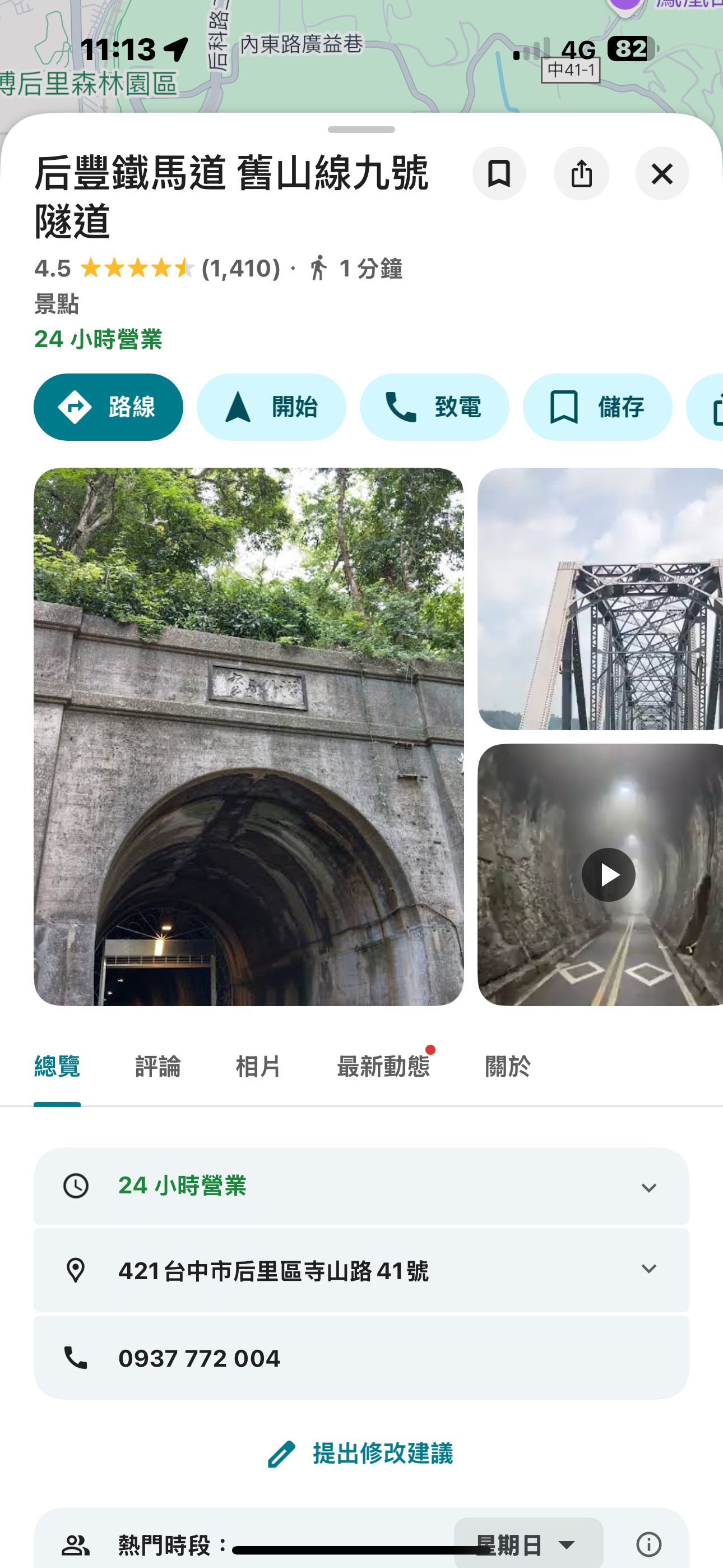This screenshot has height=1568, width=723.
Task: Bookmark this place from the header
Action: (x=499, y=173)
